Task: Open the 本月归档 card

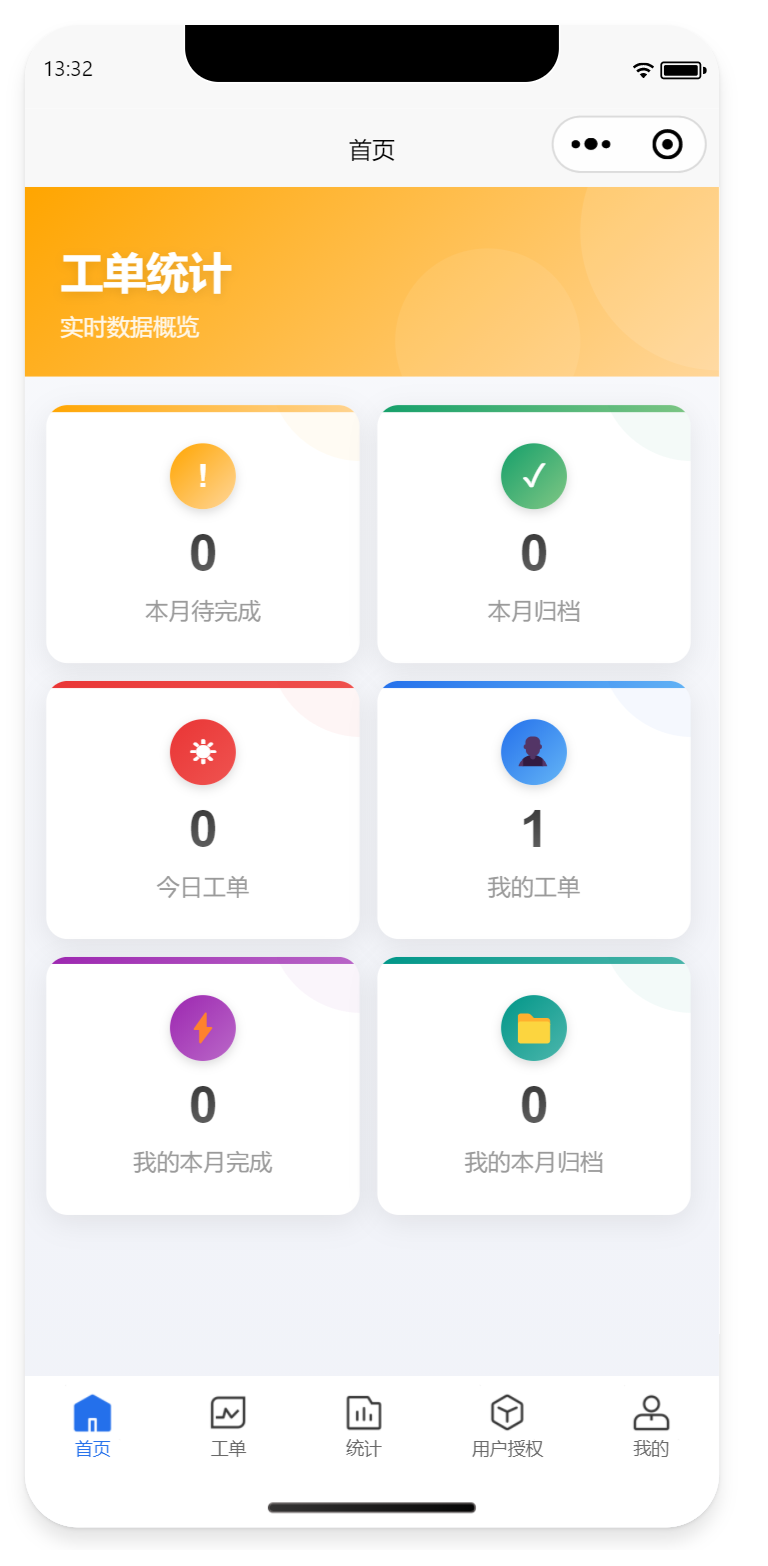Action: (534, 534)
